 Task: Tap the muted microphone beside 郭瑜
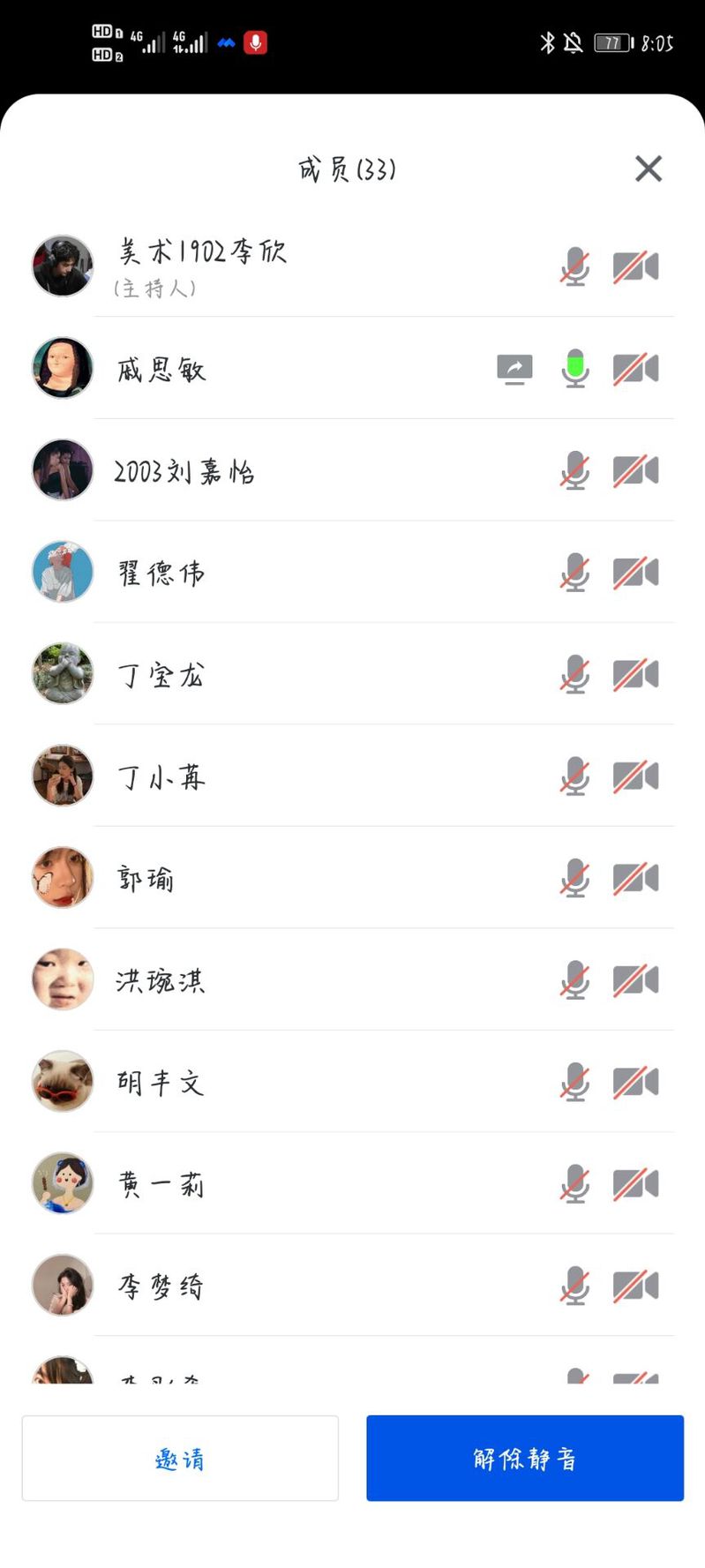575,879
